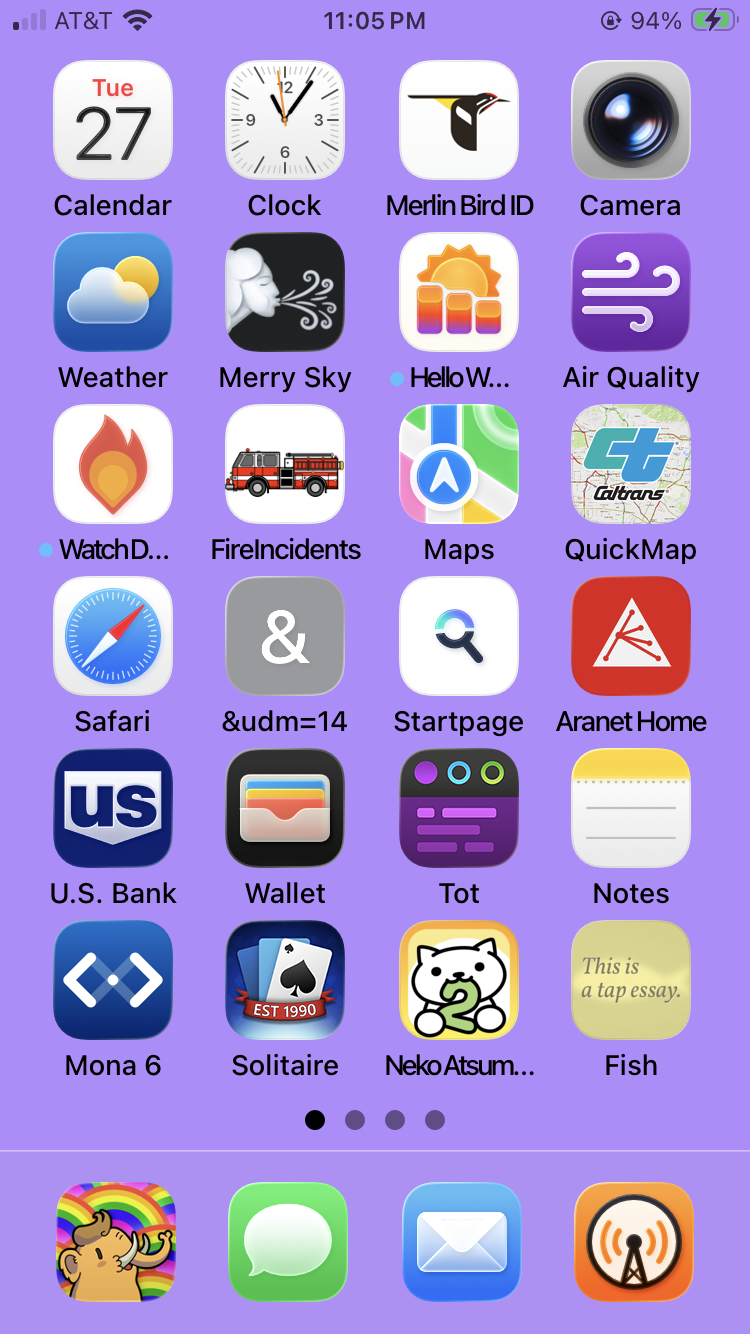Open the Startpage search app
This screenshot has width=750, height=1334.
pyautogui.click(x=459, y=636)
